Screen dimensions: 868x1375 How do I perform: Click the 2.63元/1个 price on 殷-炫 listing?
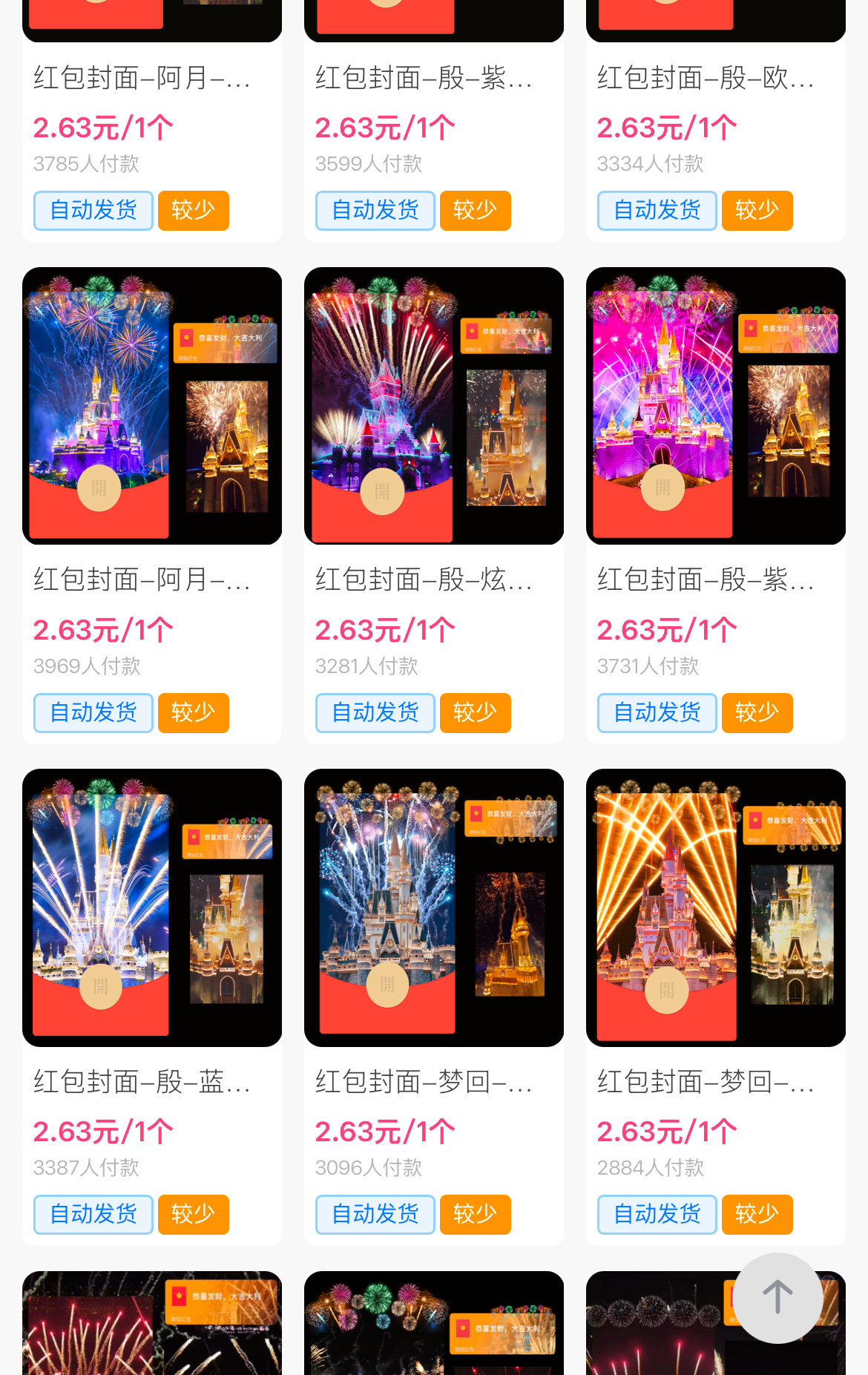(x=385, y=629)
